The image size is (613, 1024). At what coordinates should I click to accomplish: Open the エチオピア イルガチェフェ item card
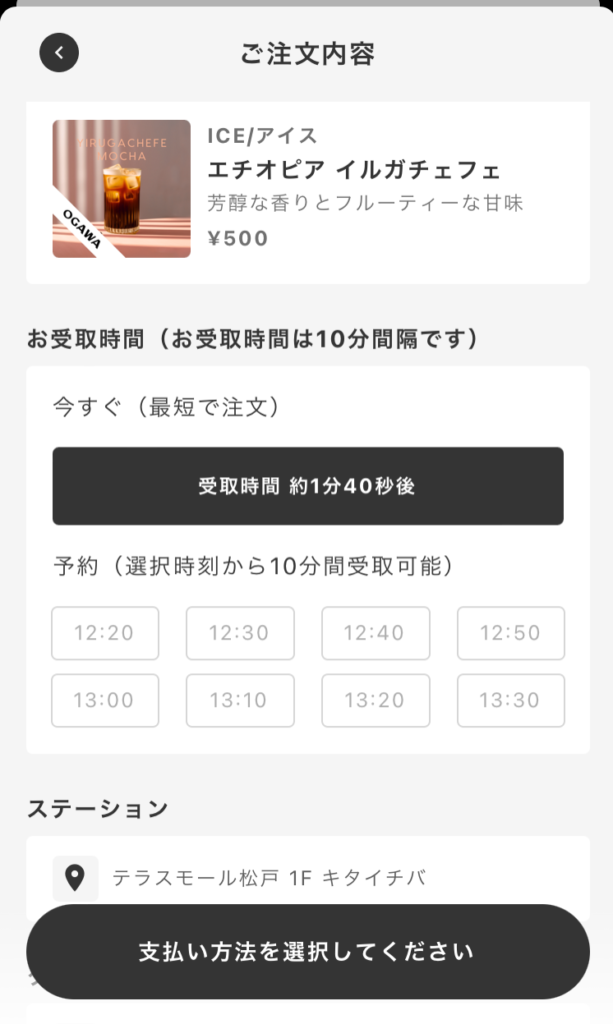307,190
